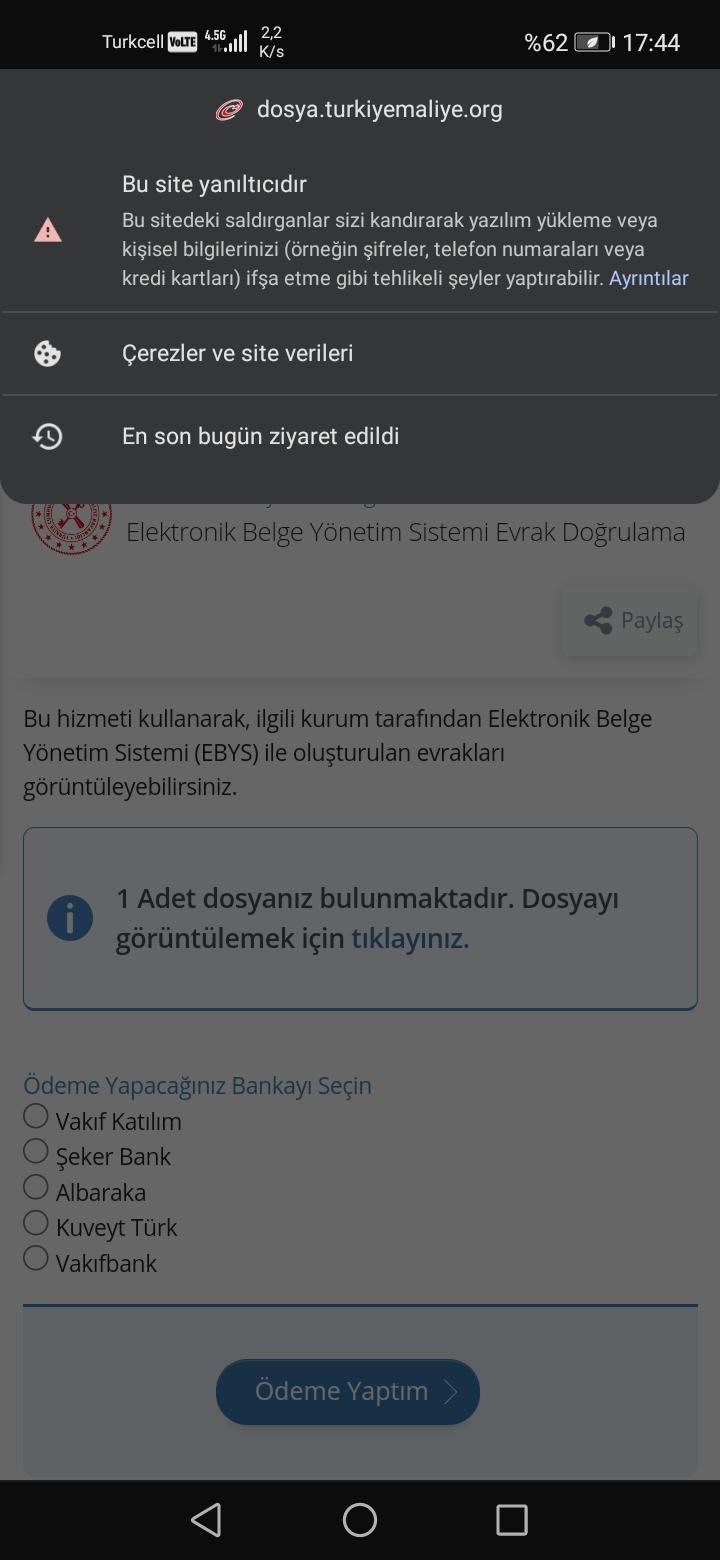
Task: Follow the tıklayınız link to view the file
Action: tap(410, 939)
